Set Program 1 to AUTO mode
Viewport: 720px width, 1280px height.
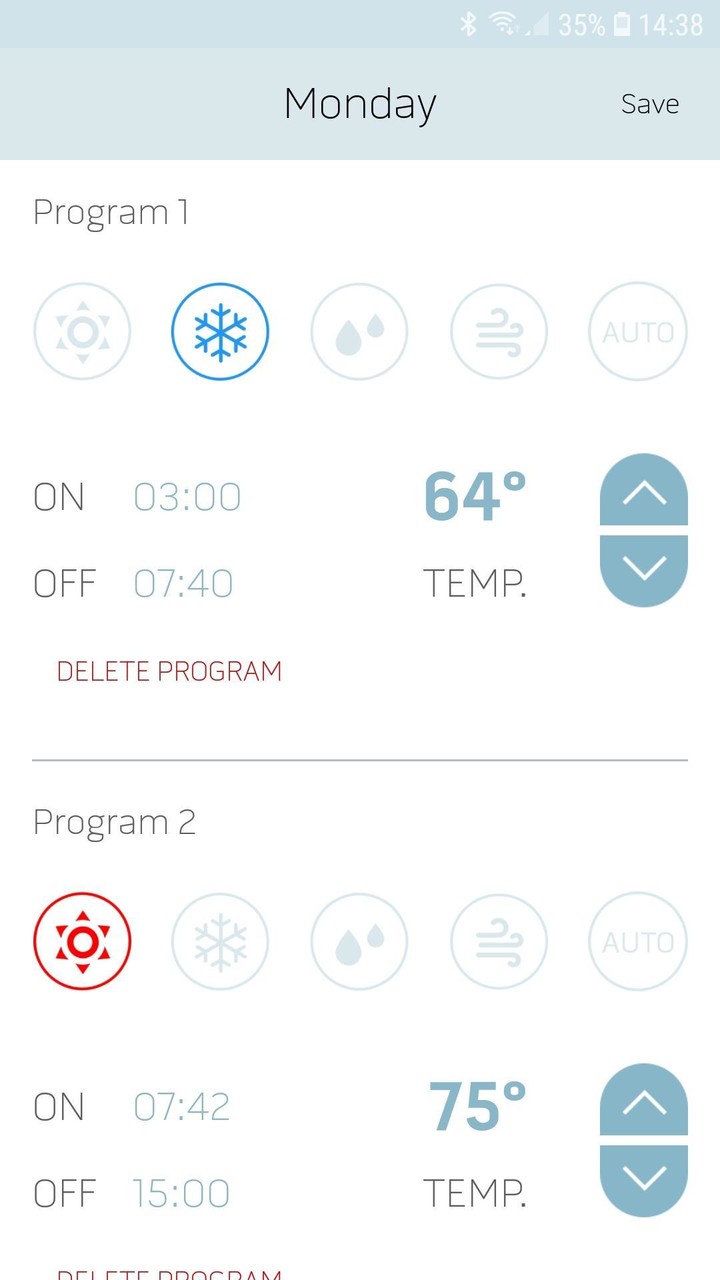[638, 331]
